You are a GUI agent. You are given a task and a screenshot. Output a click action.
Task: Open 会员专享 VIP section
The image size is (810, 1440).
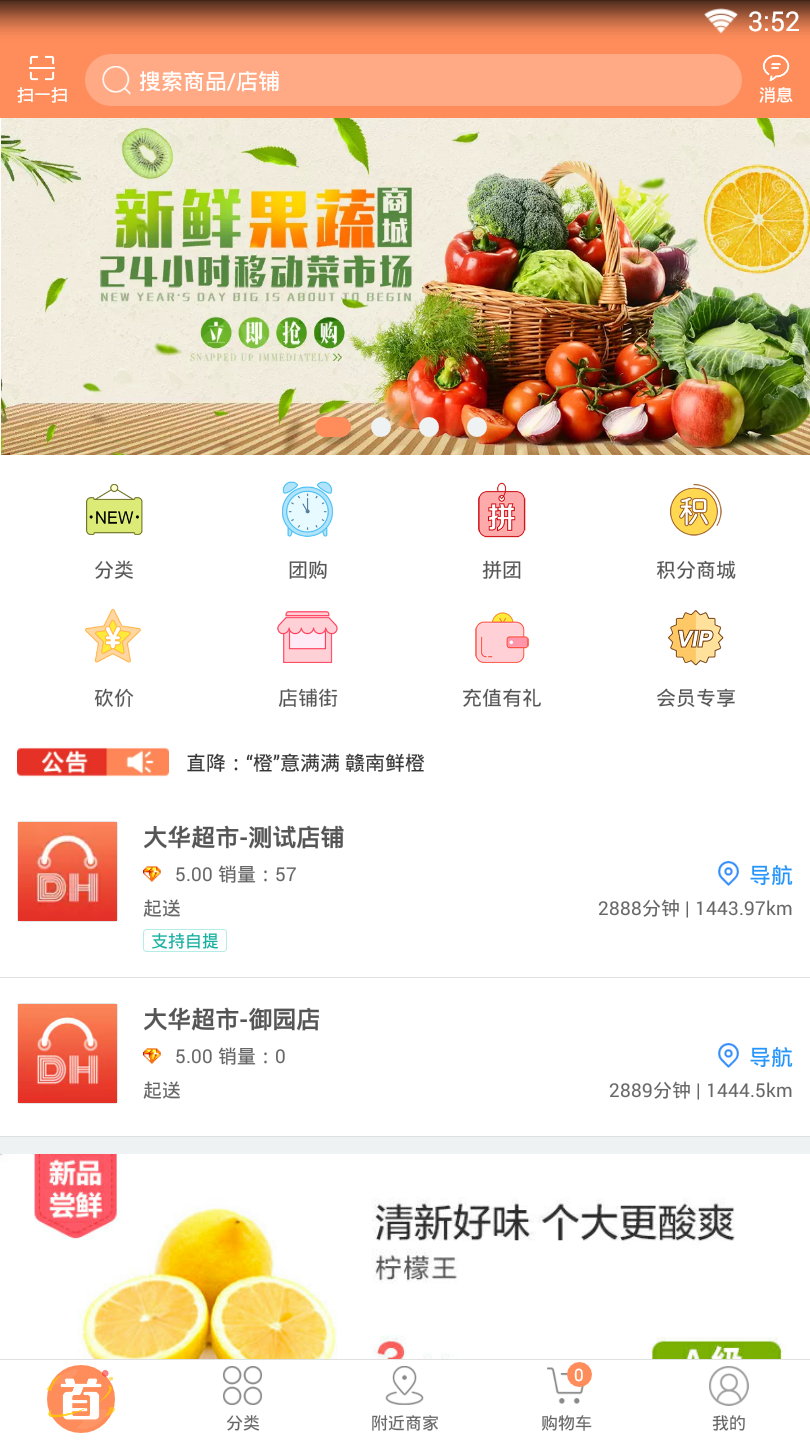click(x=695, y=658)
